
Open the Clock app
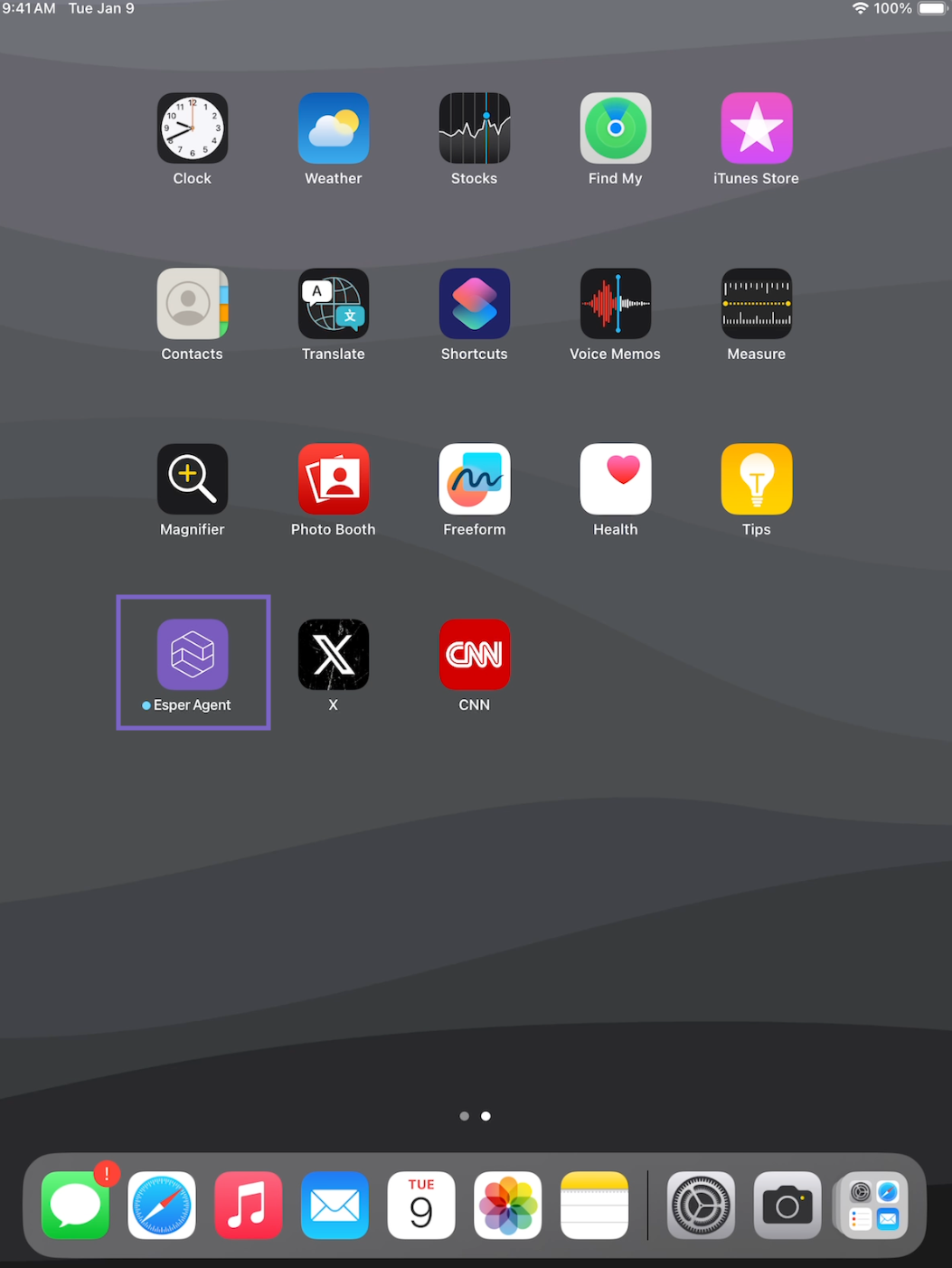coord(192,128)
